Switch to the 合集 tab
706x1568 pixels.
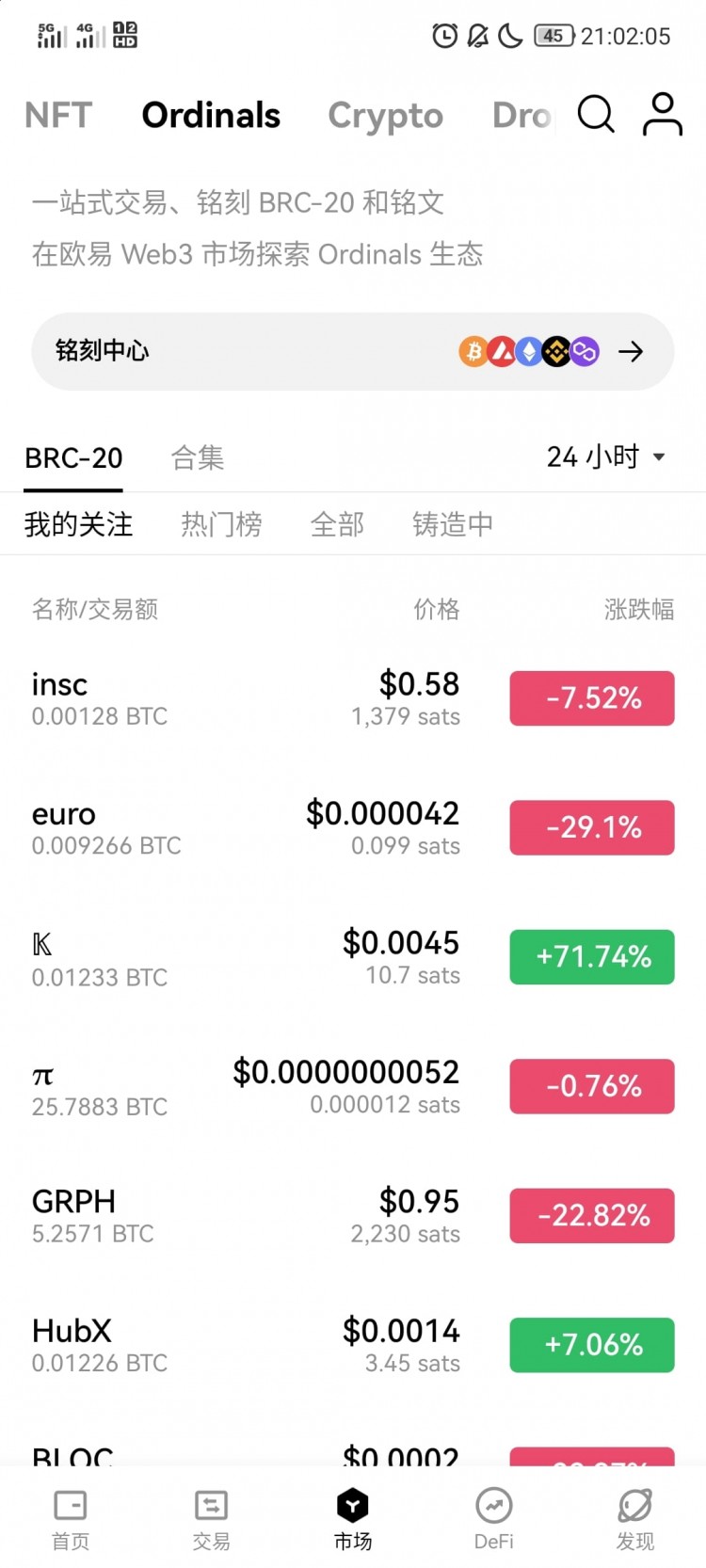pos(197,457)
